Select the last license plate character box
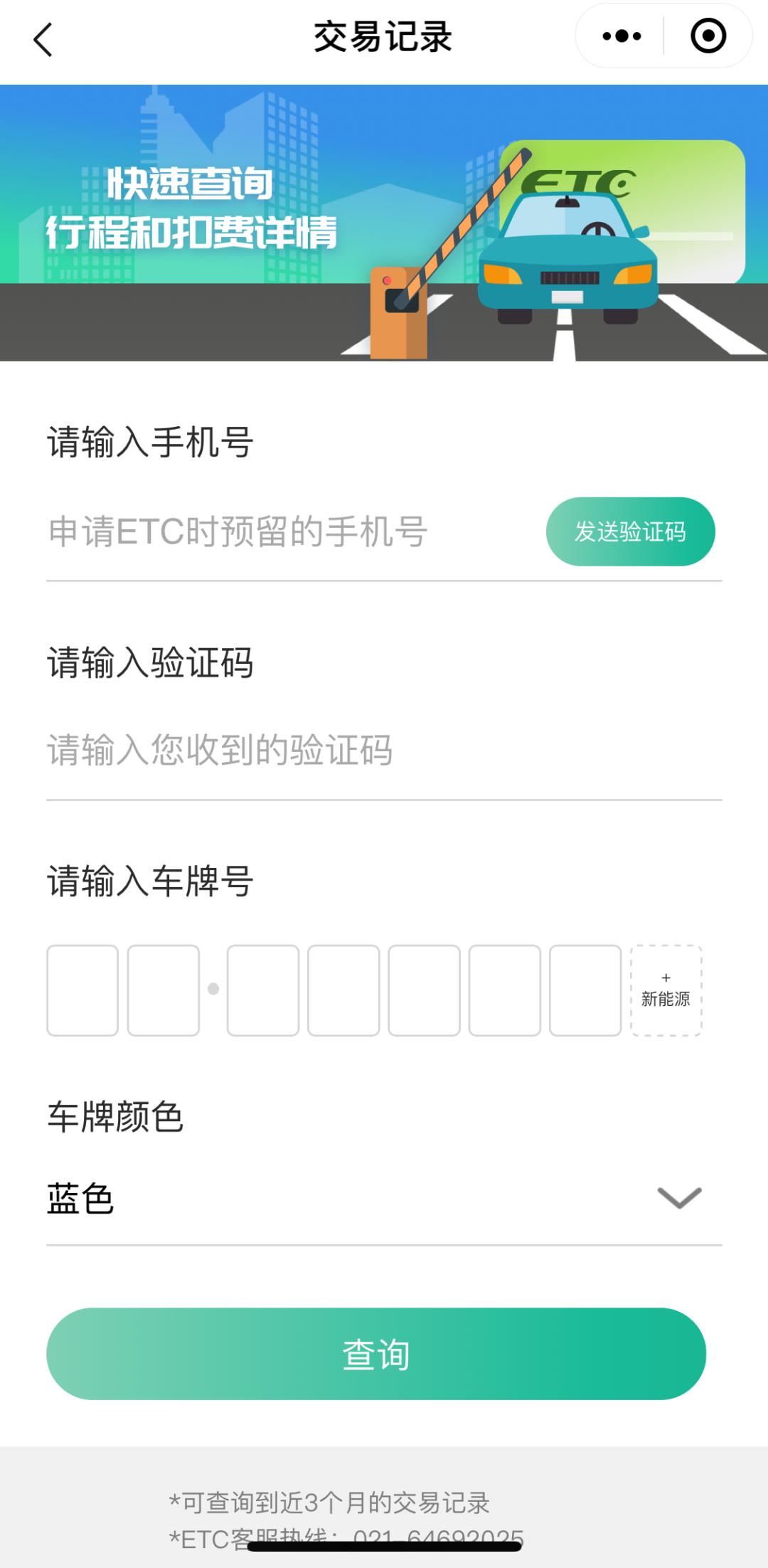 click(583, 990)
